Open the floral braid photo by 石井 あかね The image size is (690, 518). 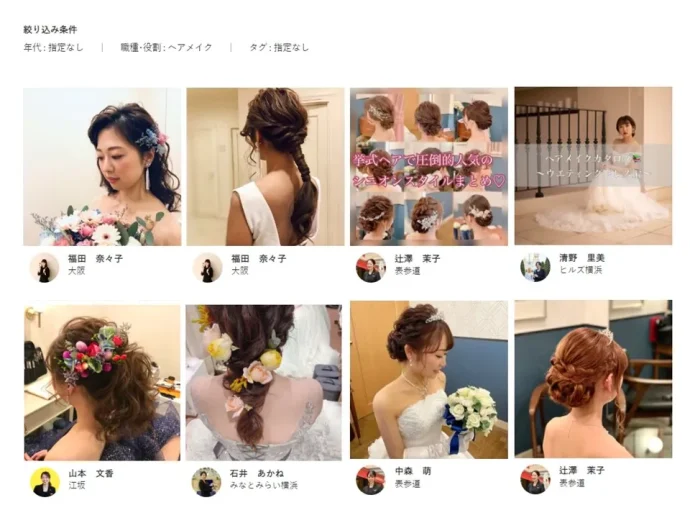click(265, 381)
